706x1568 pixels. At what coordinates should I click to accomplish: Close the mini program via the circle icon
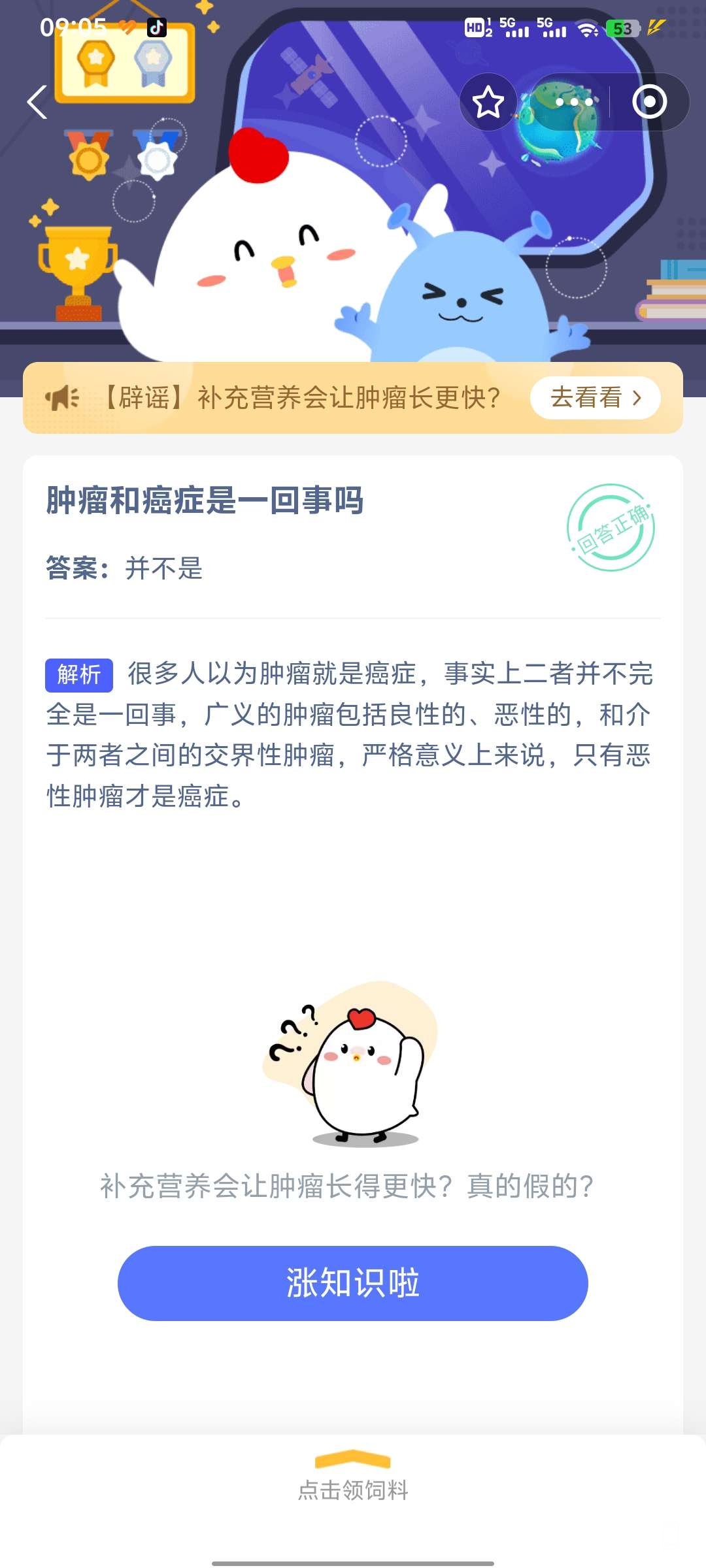coord(649,103)
